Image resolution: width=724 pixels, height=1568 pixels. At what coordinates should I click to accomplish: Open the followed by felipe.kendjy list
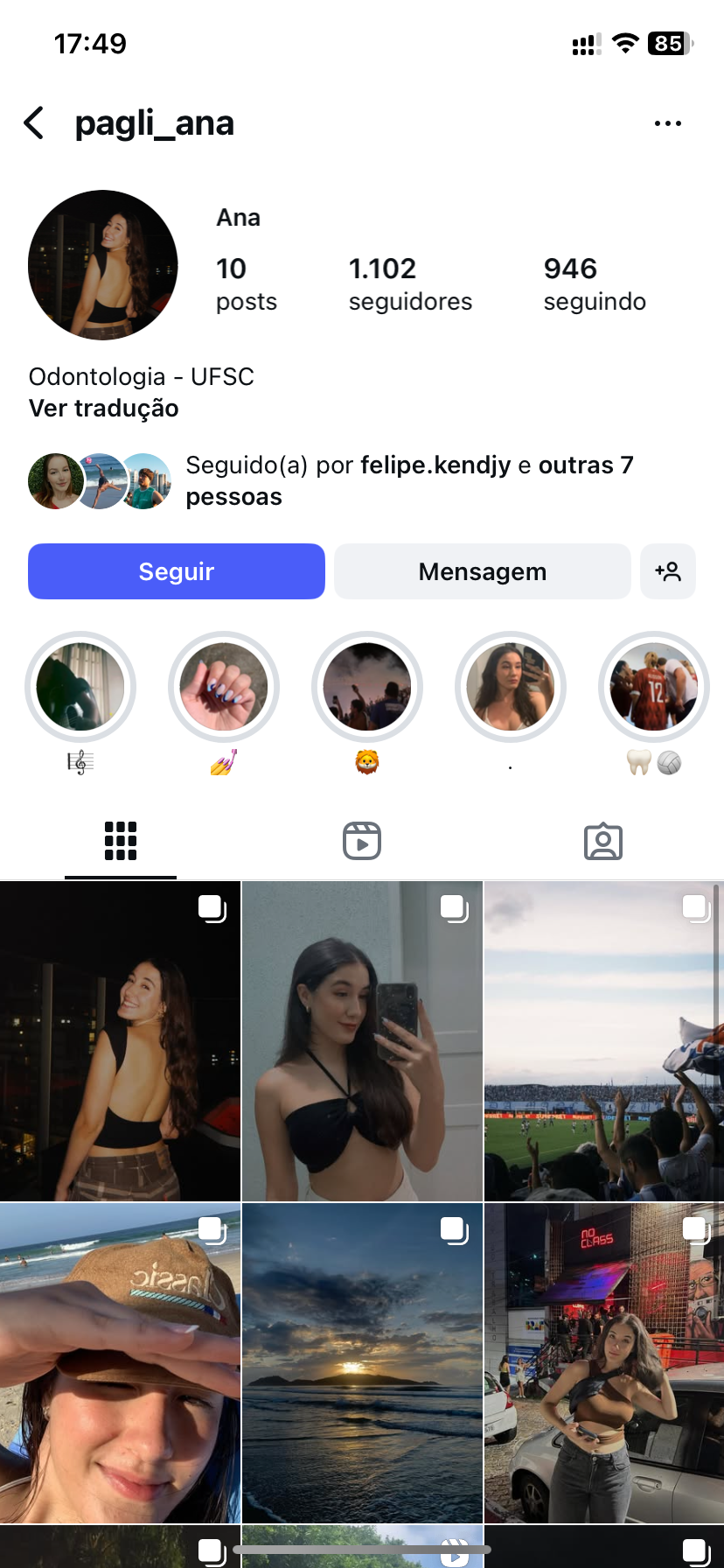pos(408,480)
